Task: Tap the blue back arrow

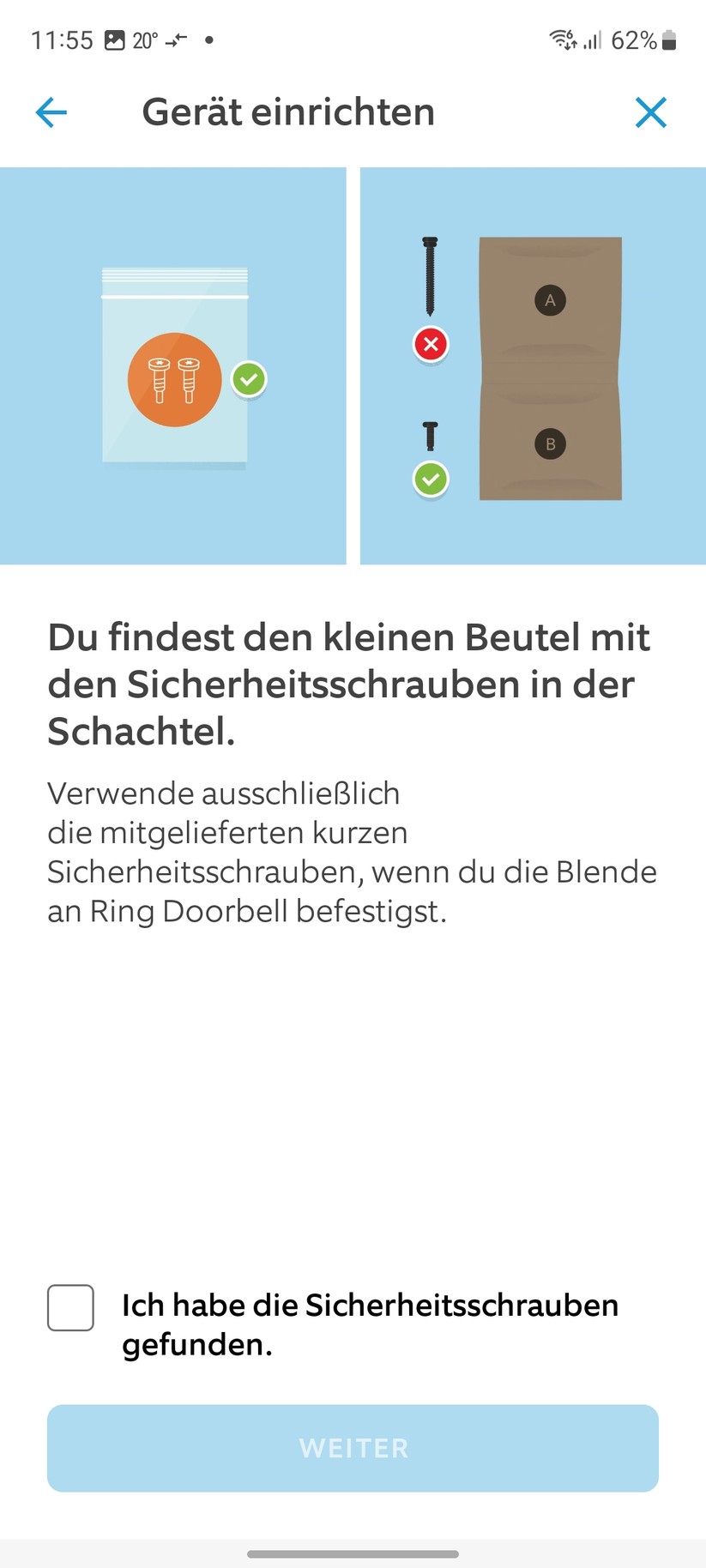Action: pyautogui.click(x=51, y=112)
